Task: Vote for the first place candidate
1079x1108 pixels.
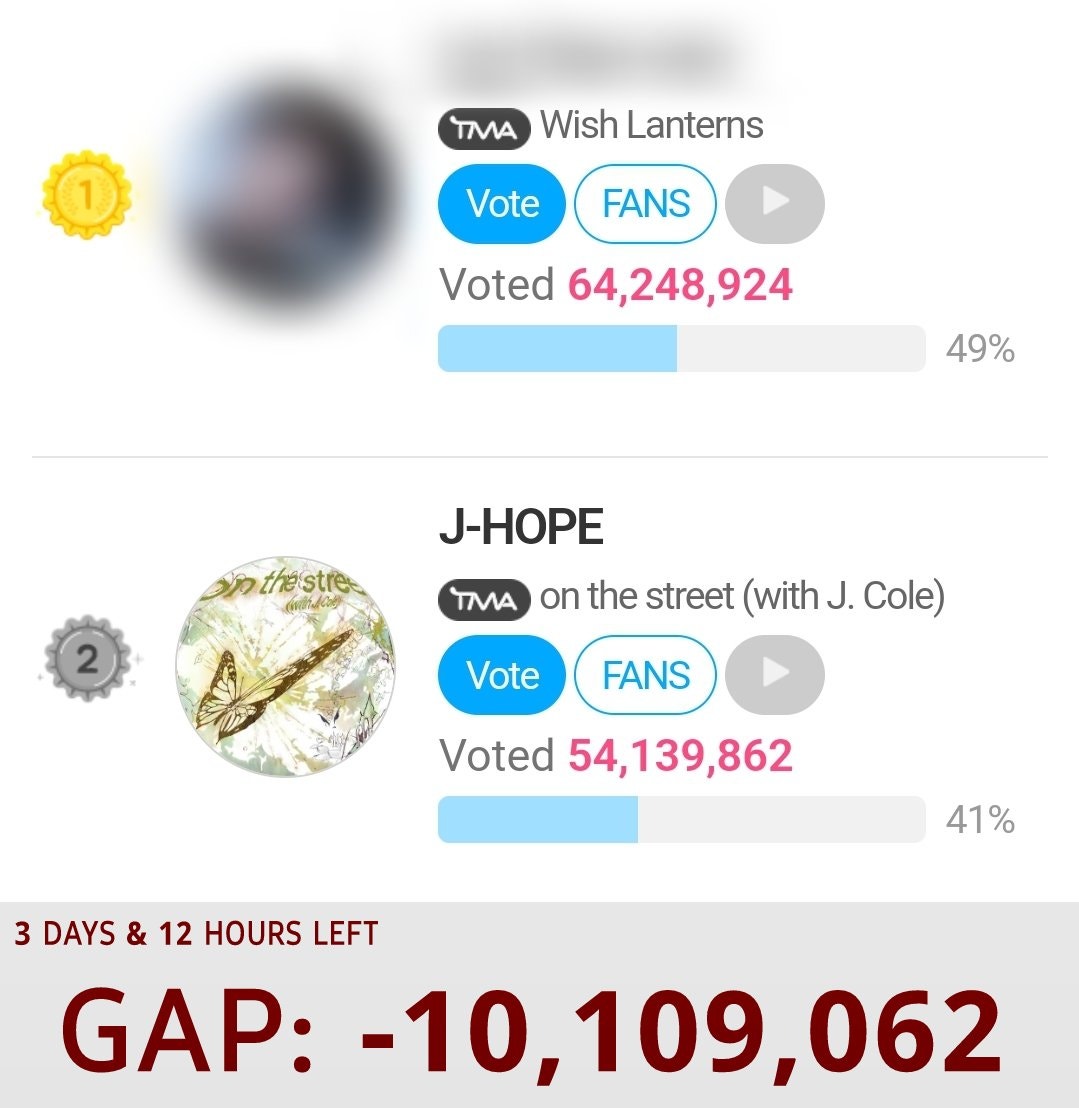Action: point(501,203)
